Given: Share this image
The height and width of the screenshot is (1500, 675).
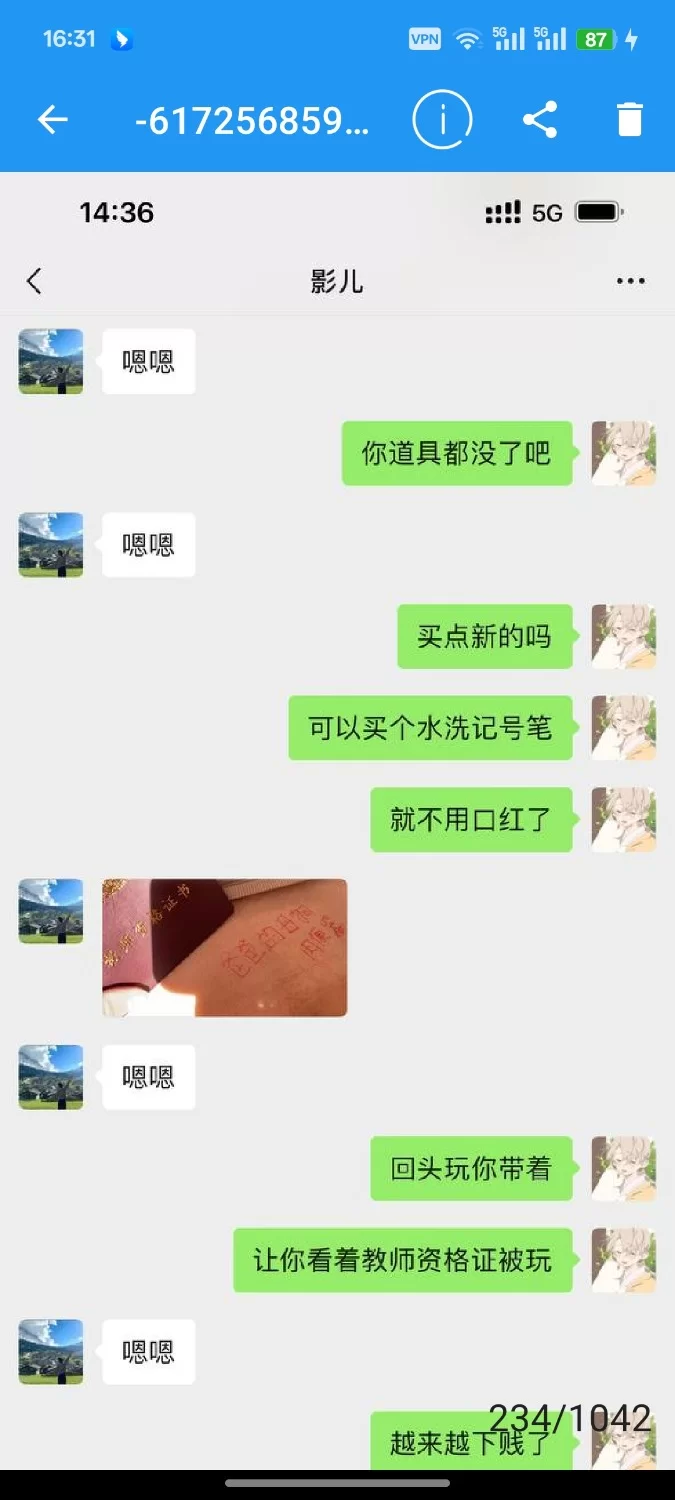Looking at the screenshot, I should 540,121.
